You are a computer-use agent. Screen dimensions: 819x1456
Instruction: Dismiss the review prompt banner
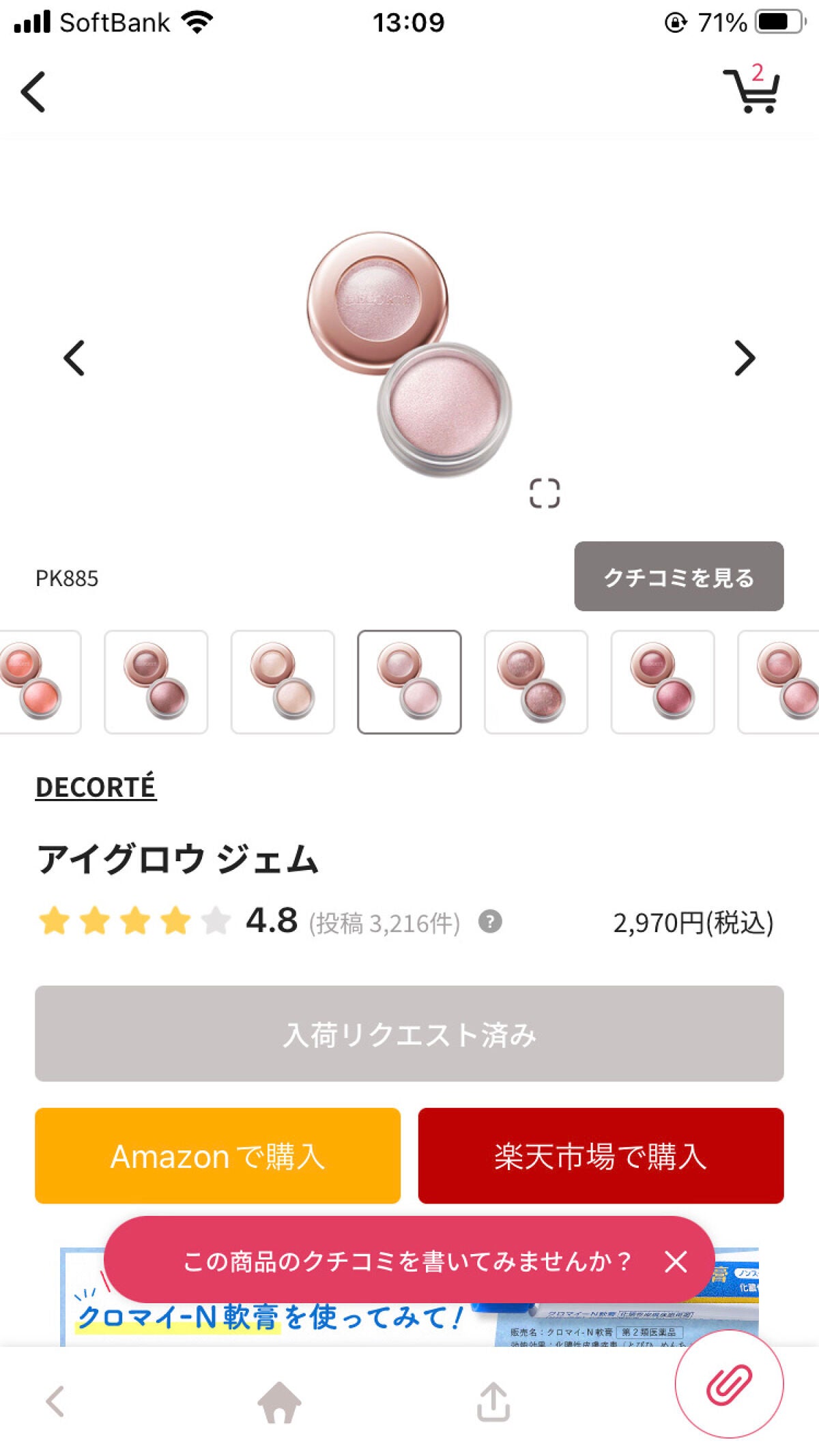click(676, 1262)
